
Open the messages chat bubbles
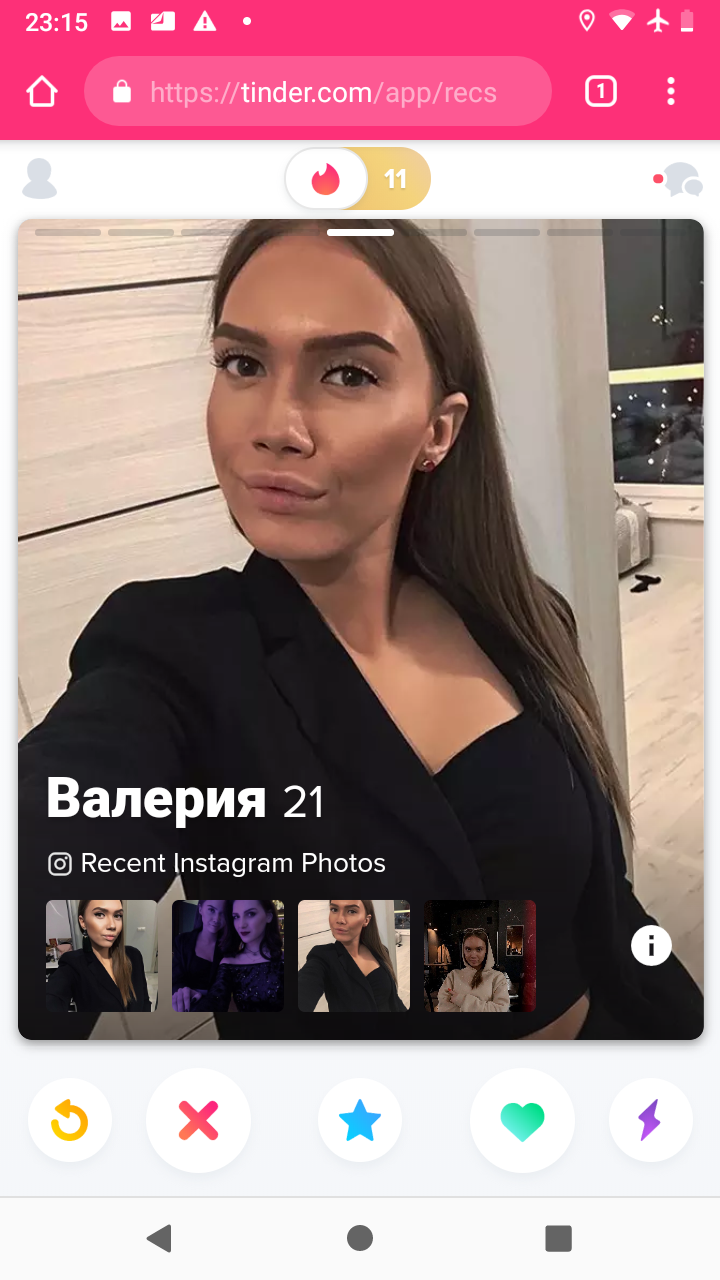click(x=680, y=180)
